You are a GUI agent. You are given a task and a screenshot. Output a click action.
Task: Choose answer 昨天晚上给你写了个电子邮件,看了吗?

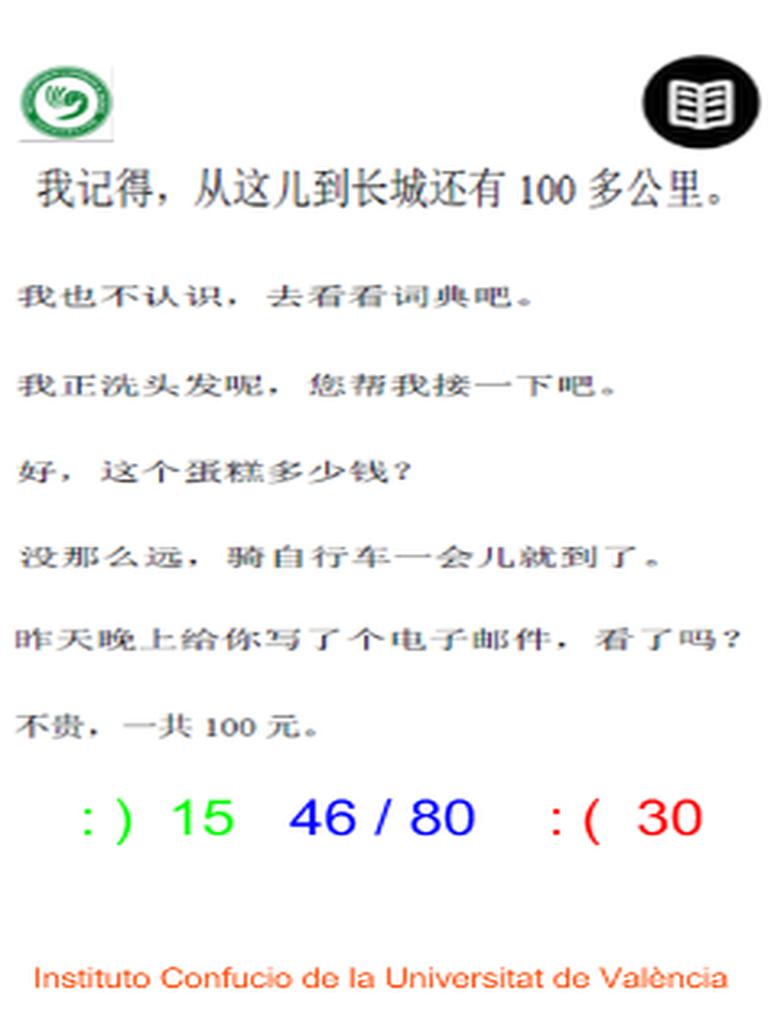click(x=378, y=640)
